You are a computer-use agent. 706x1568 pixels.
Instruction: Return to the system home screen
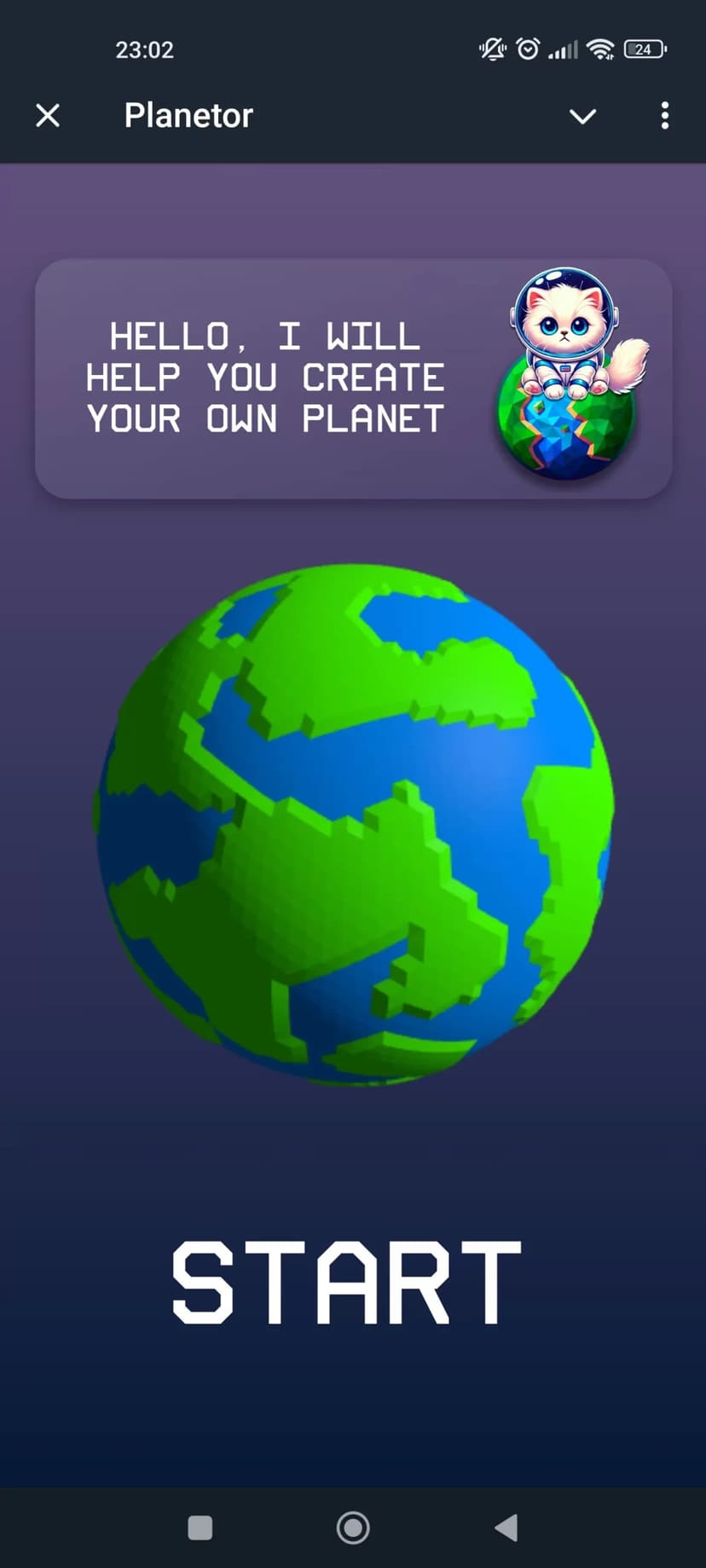click(x=353, y=1527)
